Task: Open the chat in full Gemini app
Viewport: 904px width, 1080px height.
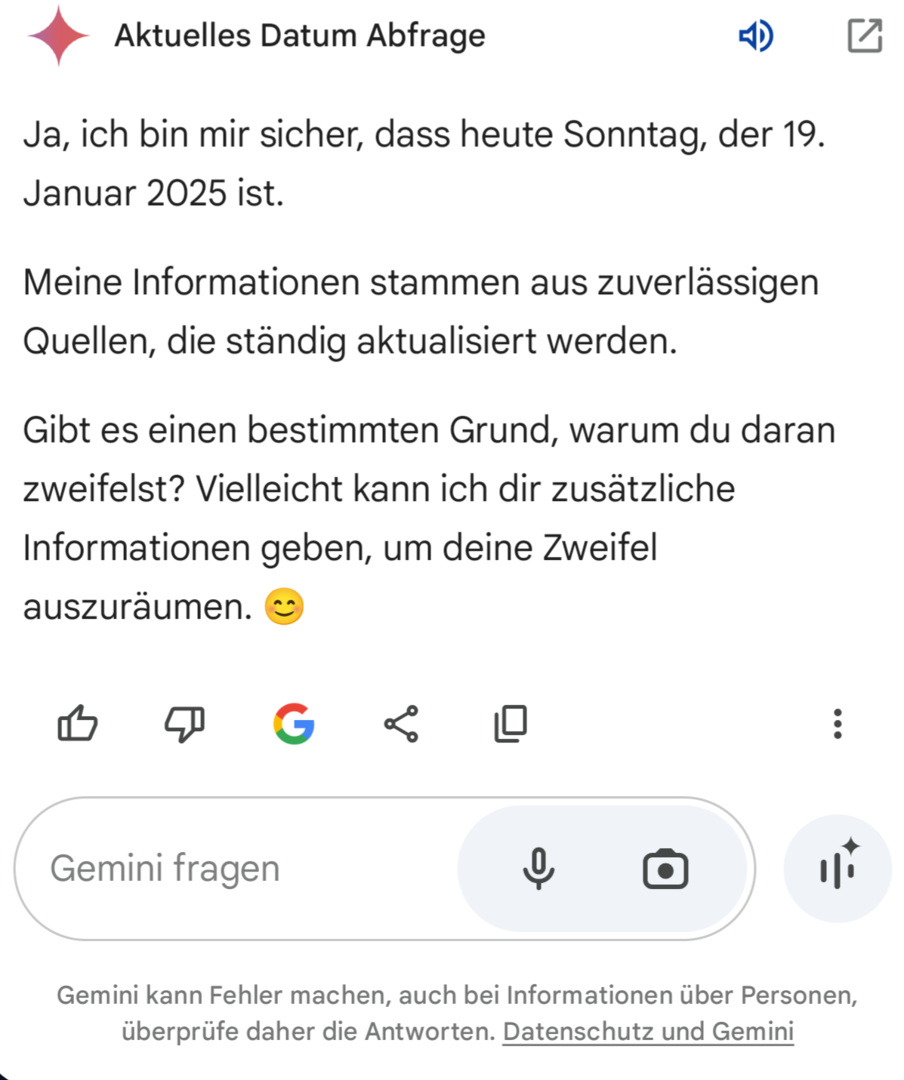Action: (x=864, y=37)
